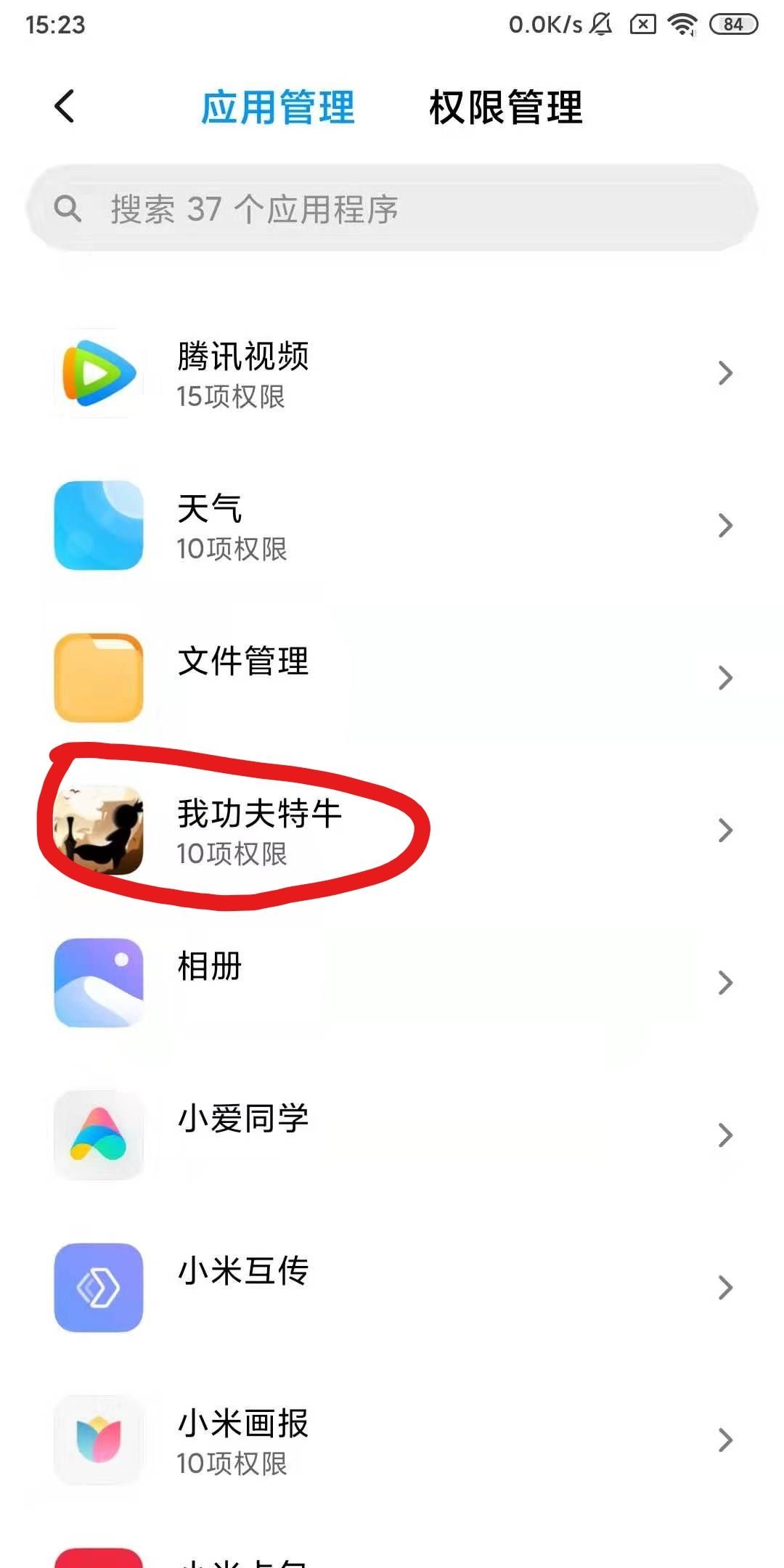
Task: Tap the 相册 gallery app icon
Action: coord(99,981)
